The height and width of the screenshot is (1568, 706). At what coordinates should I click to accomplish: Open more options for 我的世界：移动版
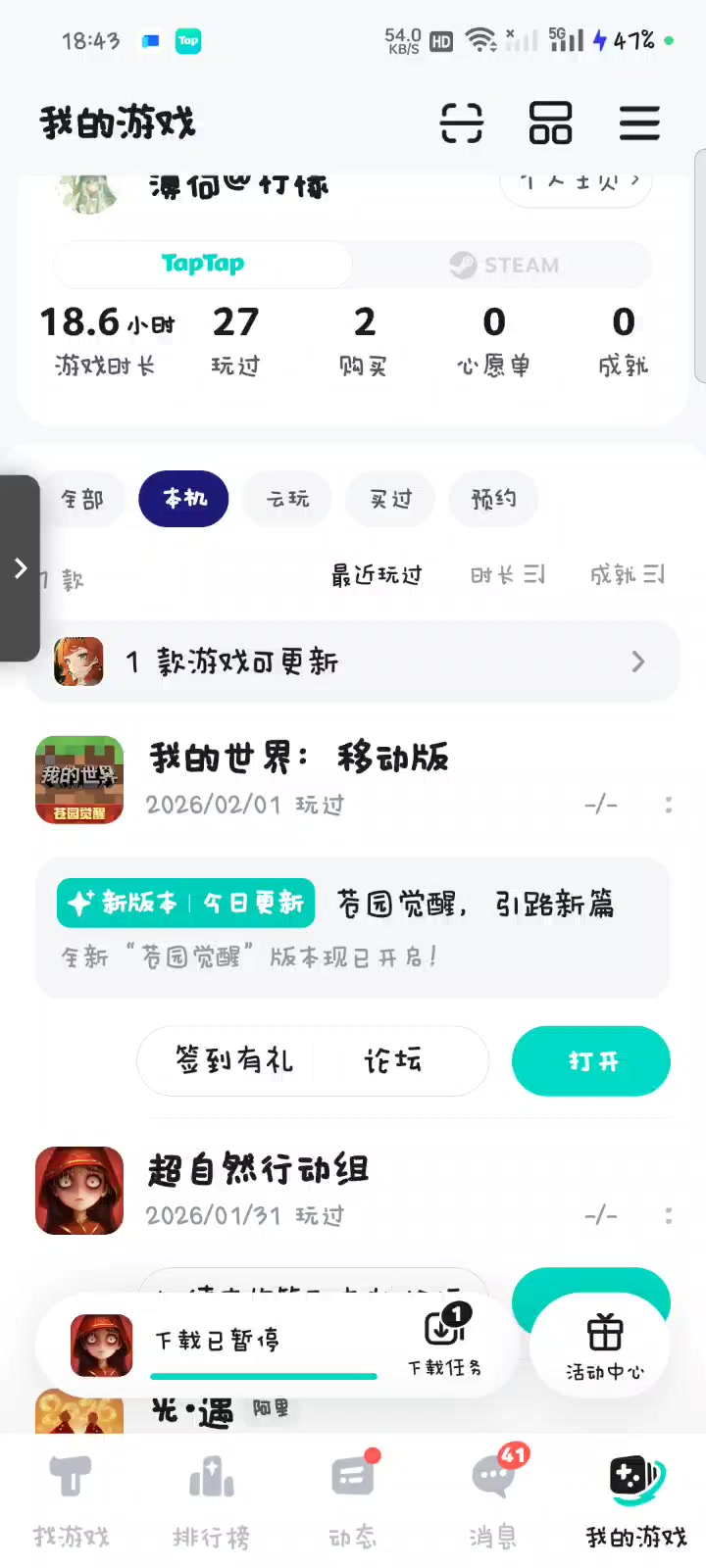(669, 805)
